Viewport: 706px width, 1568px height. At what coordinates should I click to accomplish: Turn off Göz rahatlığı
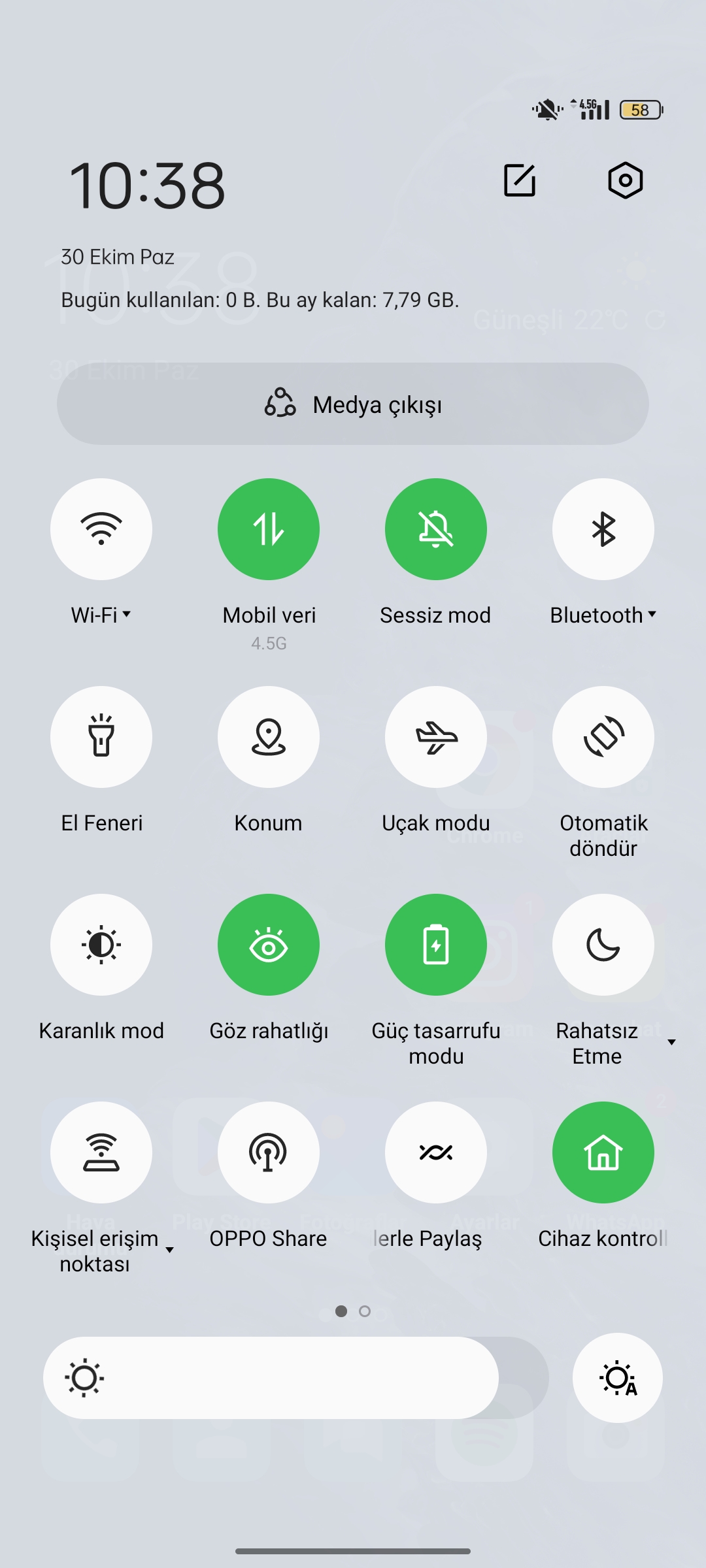coord(269,945)
